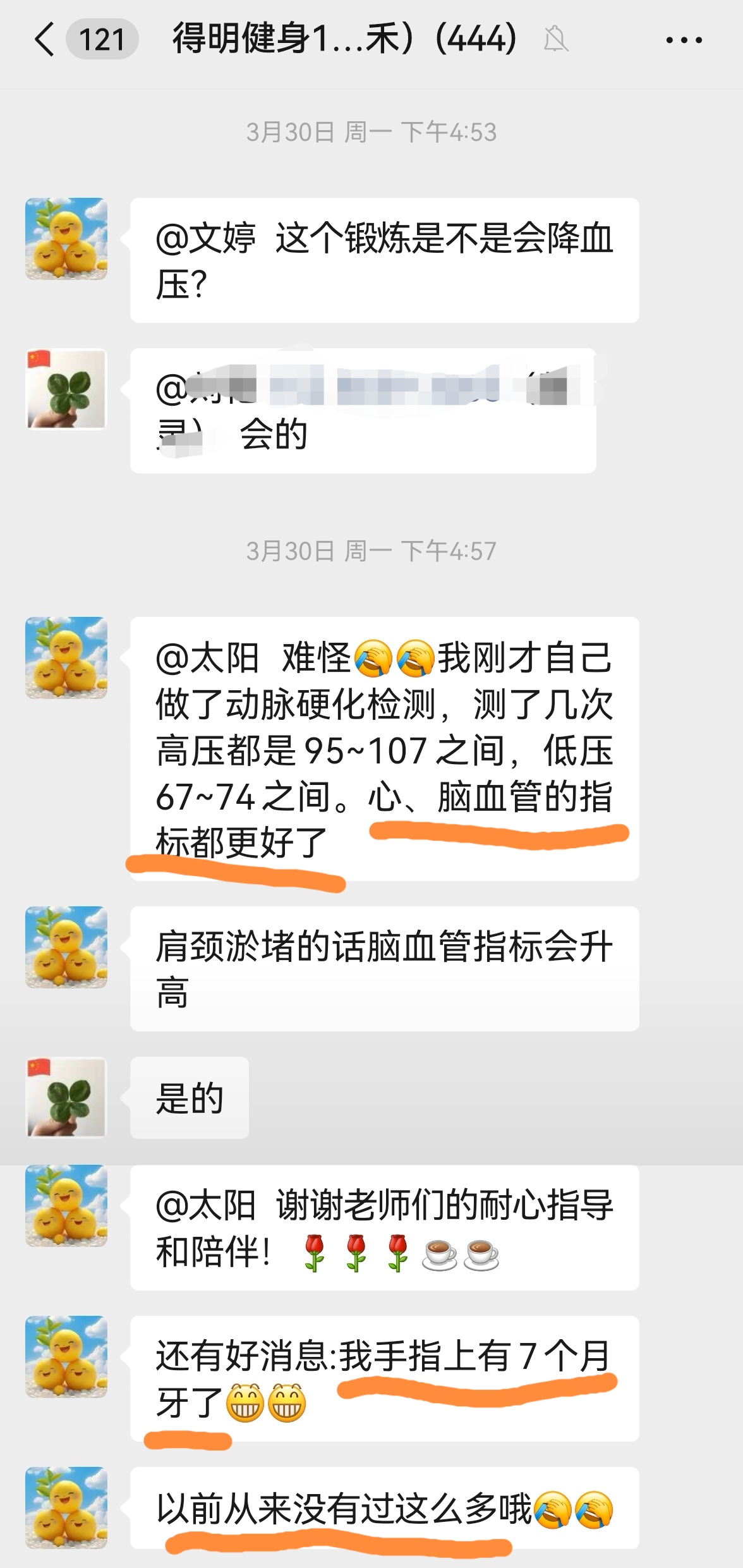Tap the avatar next to "肩颈淤堵的话" message

click(x=66, y=947)
